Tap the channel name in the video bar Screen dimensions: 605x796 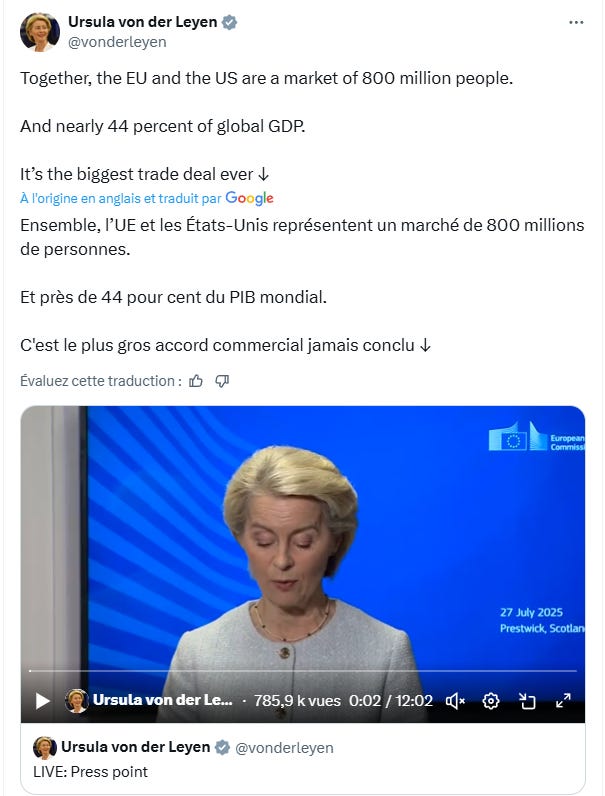tap(162, 700)
